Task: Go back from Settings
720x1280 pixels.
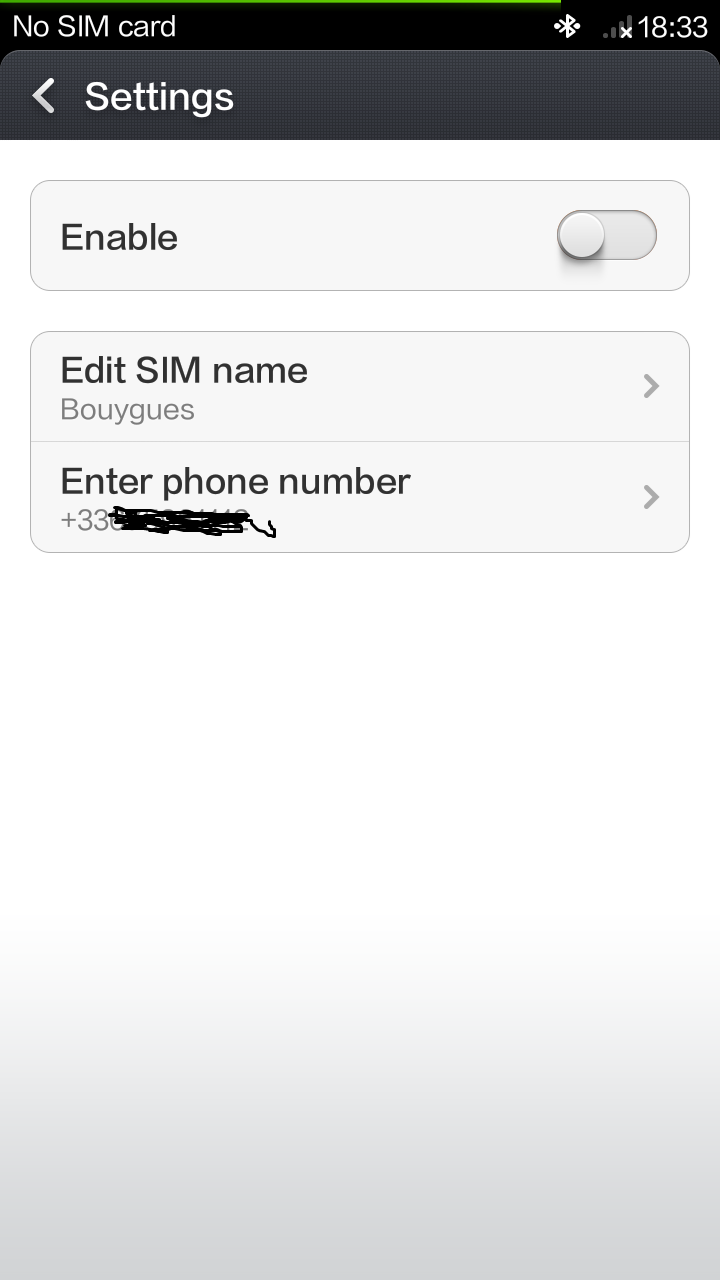Action: click(x=44, y=97)
